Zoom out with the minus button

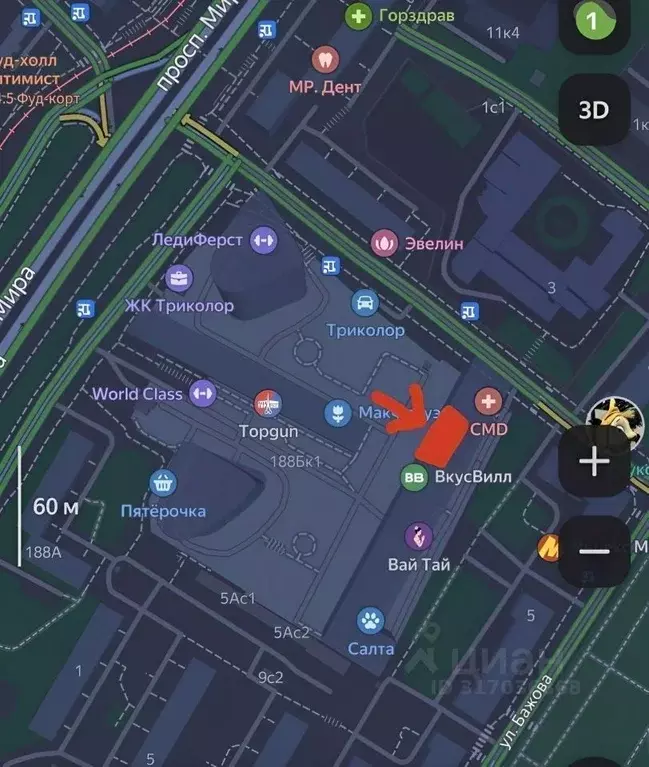coord(594,550)
